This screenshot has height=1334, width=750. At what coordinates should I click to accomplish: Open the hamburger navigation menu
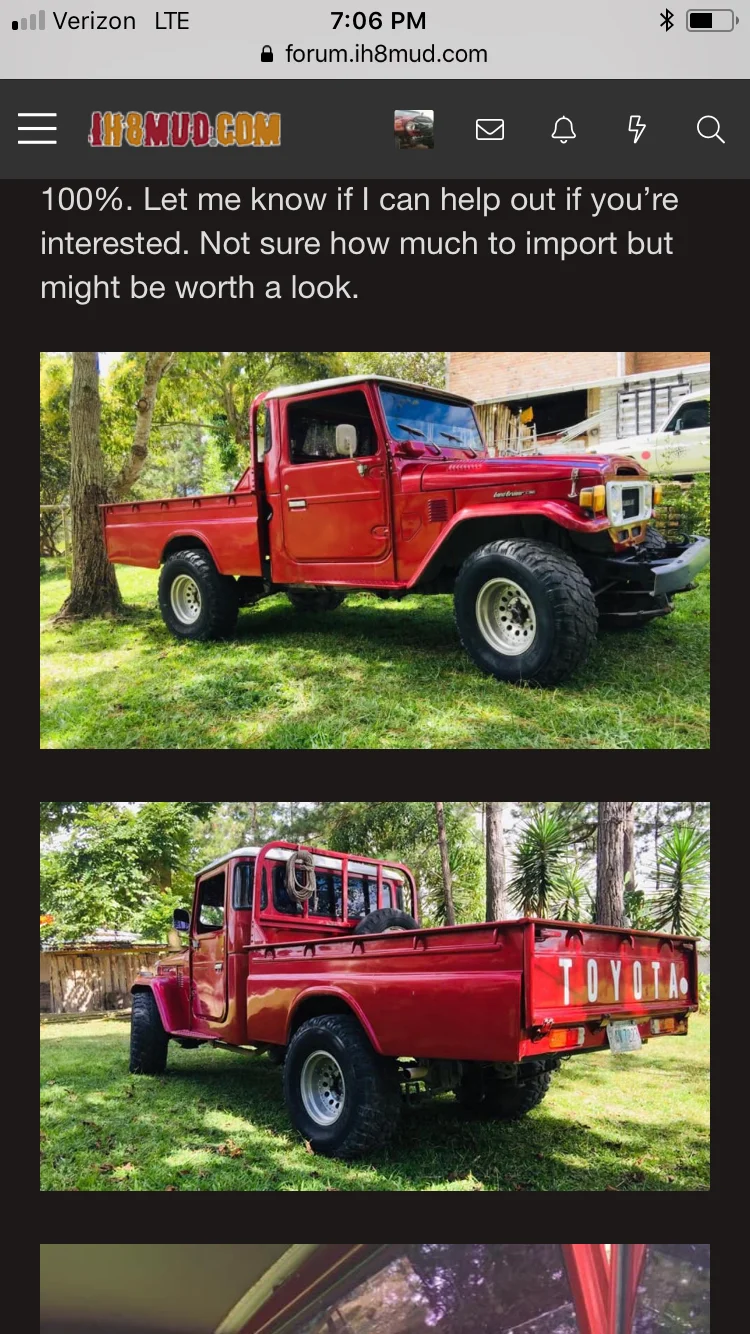click(x=37, y=129)
